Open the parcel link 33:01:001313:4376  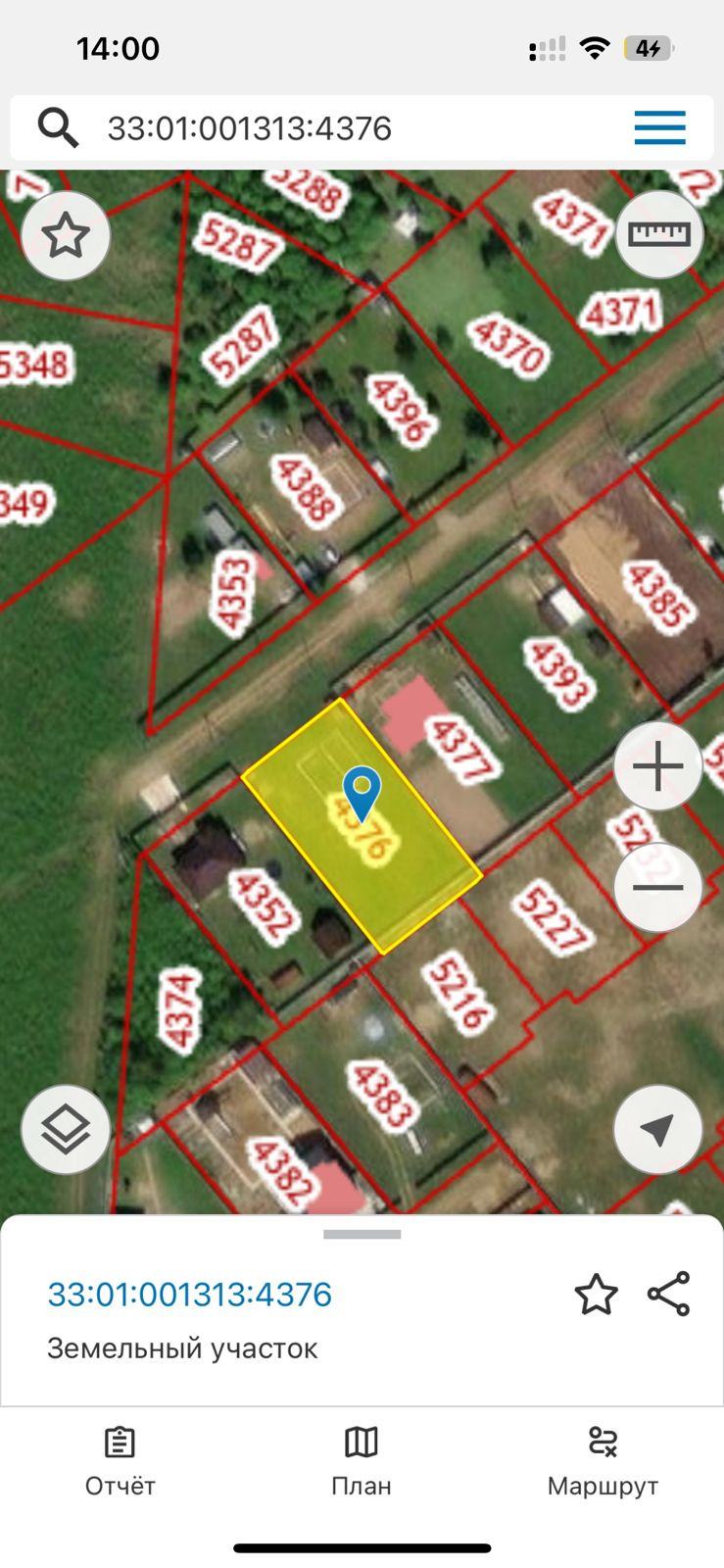190,1295
